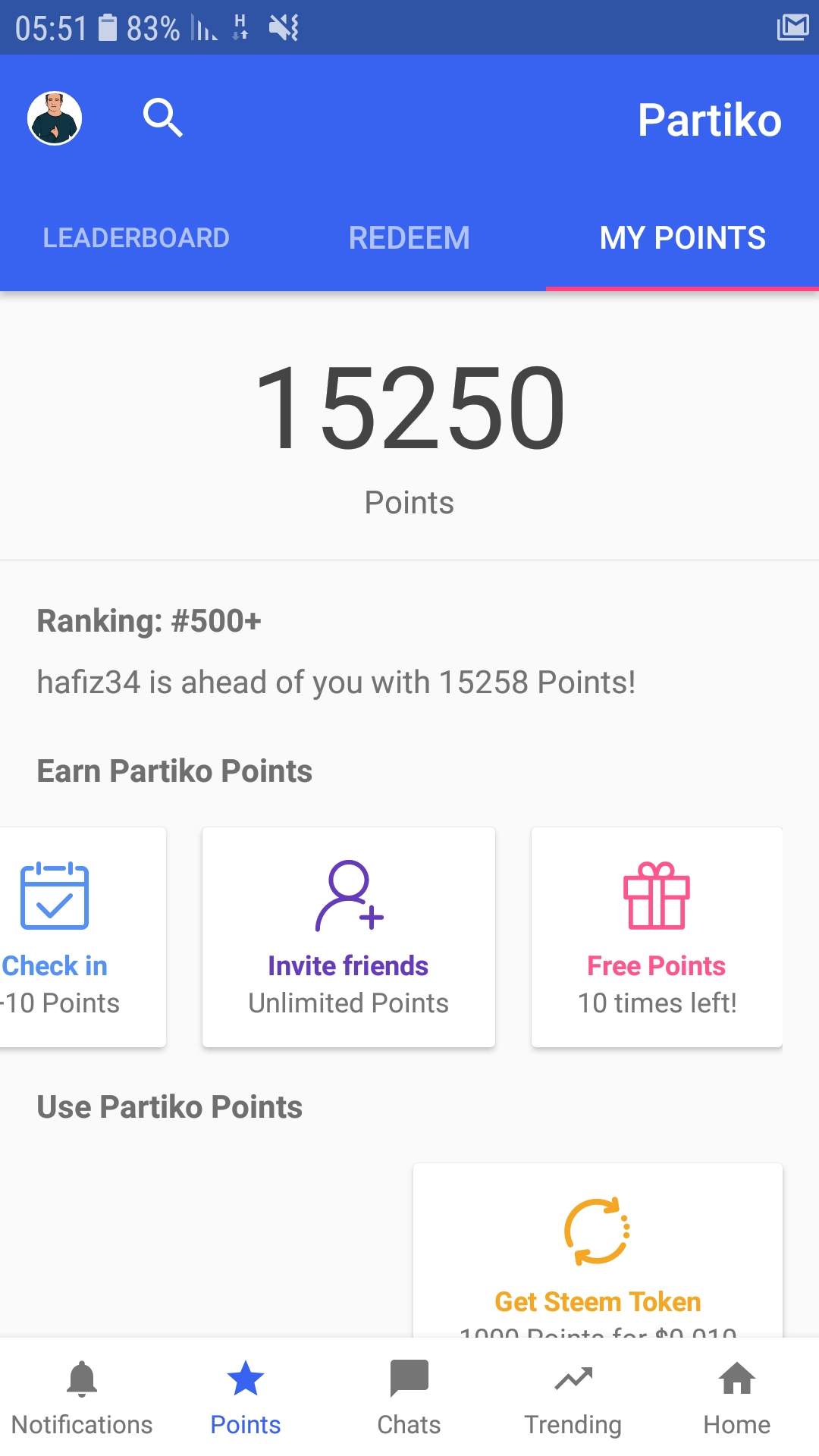Switch to the Redeem tab
This screenshot has width=819, height=1456.
409,238
